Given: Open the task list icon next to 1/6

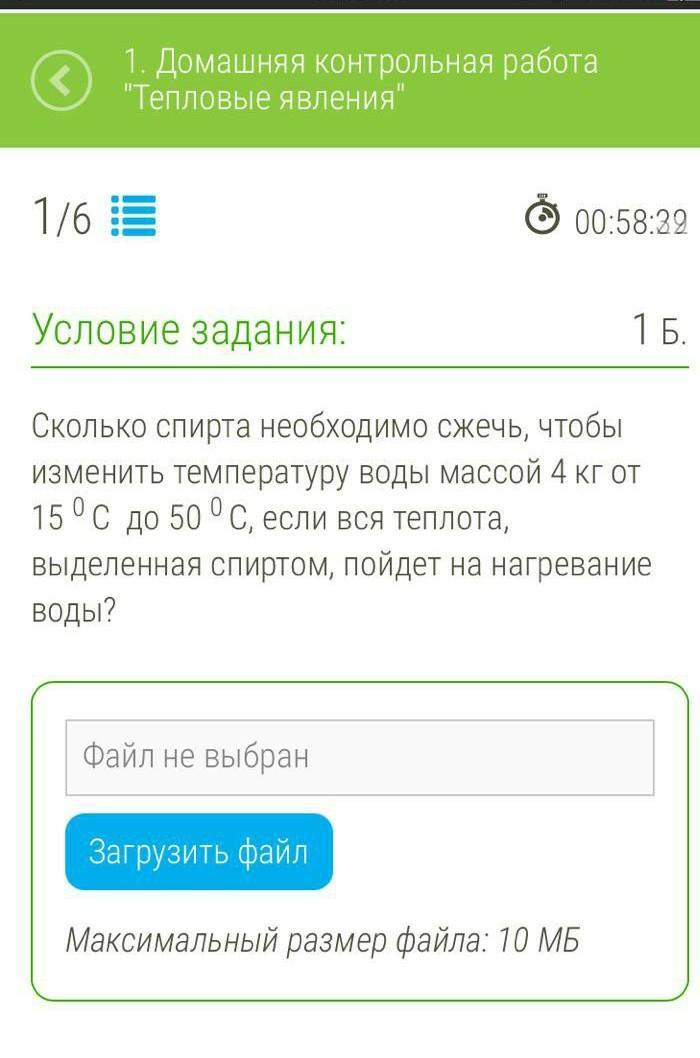Looking at the screenshot, I should click(133, 217).
